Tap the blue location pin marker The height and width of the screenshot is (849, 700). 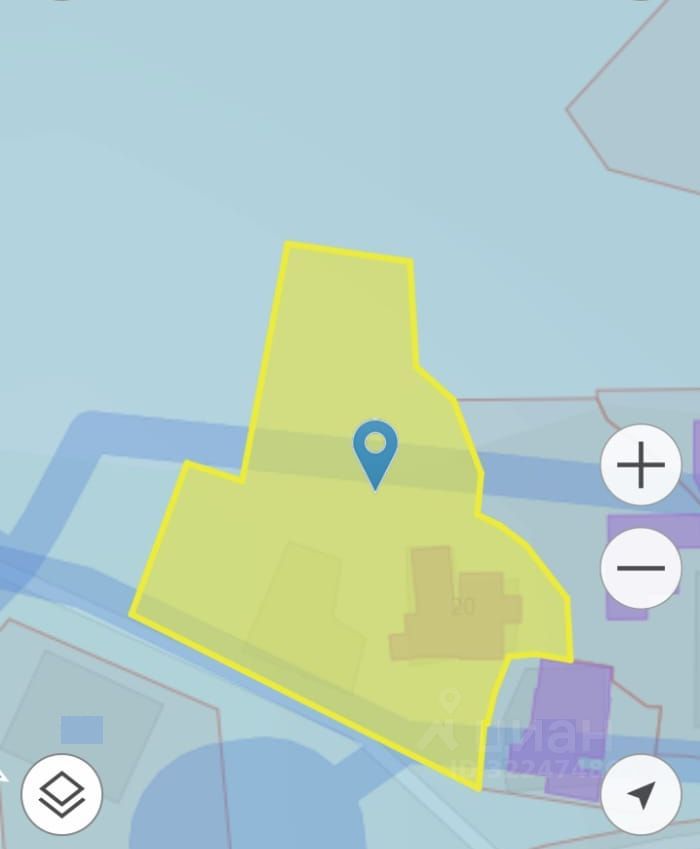375,450
